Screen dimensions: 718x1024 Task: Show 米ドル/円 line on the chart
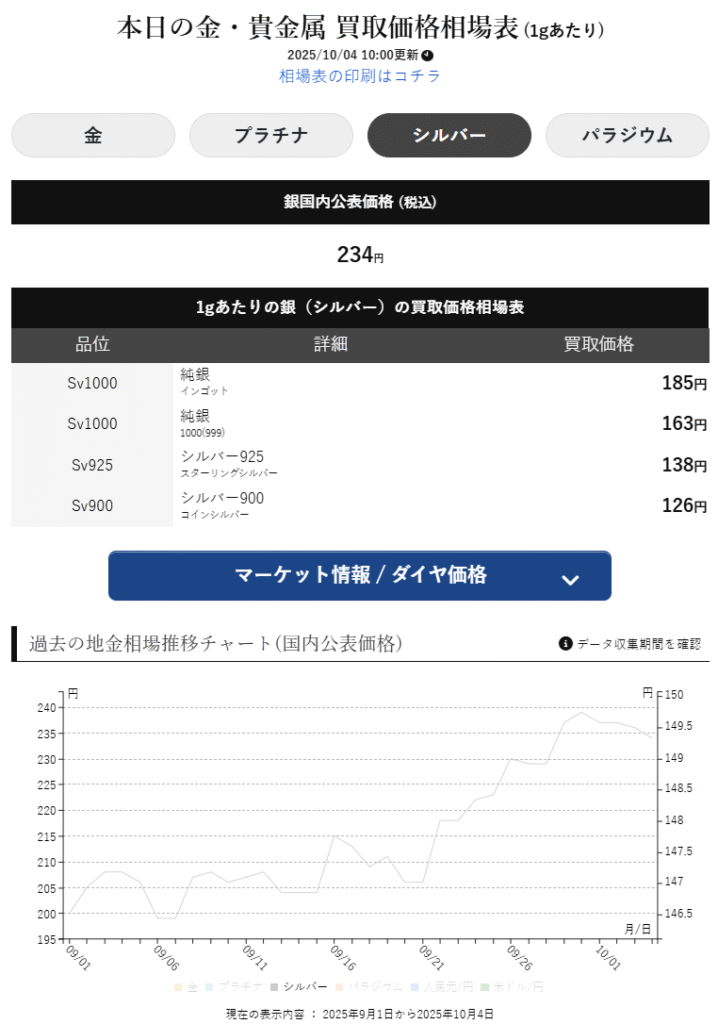click(516, 987)
